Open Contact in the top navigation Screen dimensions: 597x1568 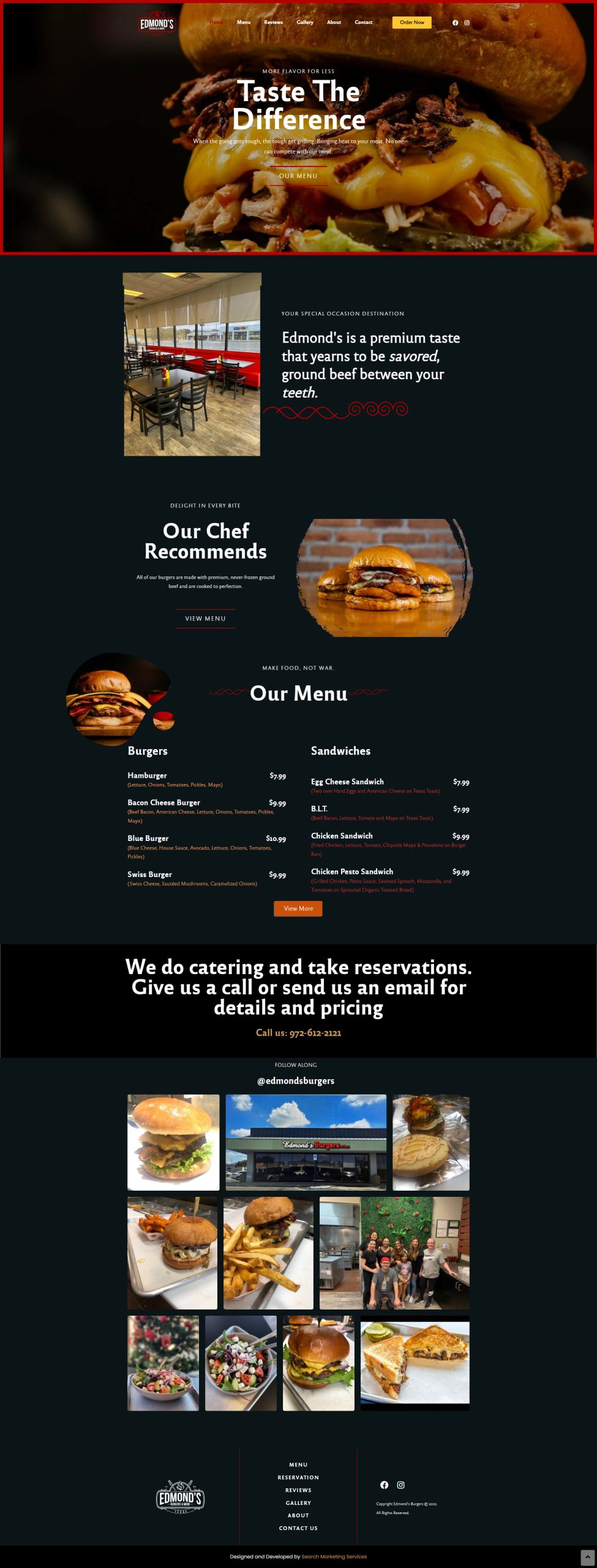363,22
